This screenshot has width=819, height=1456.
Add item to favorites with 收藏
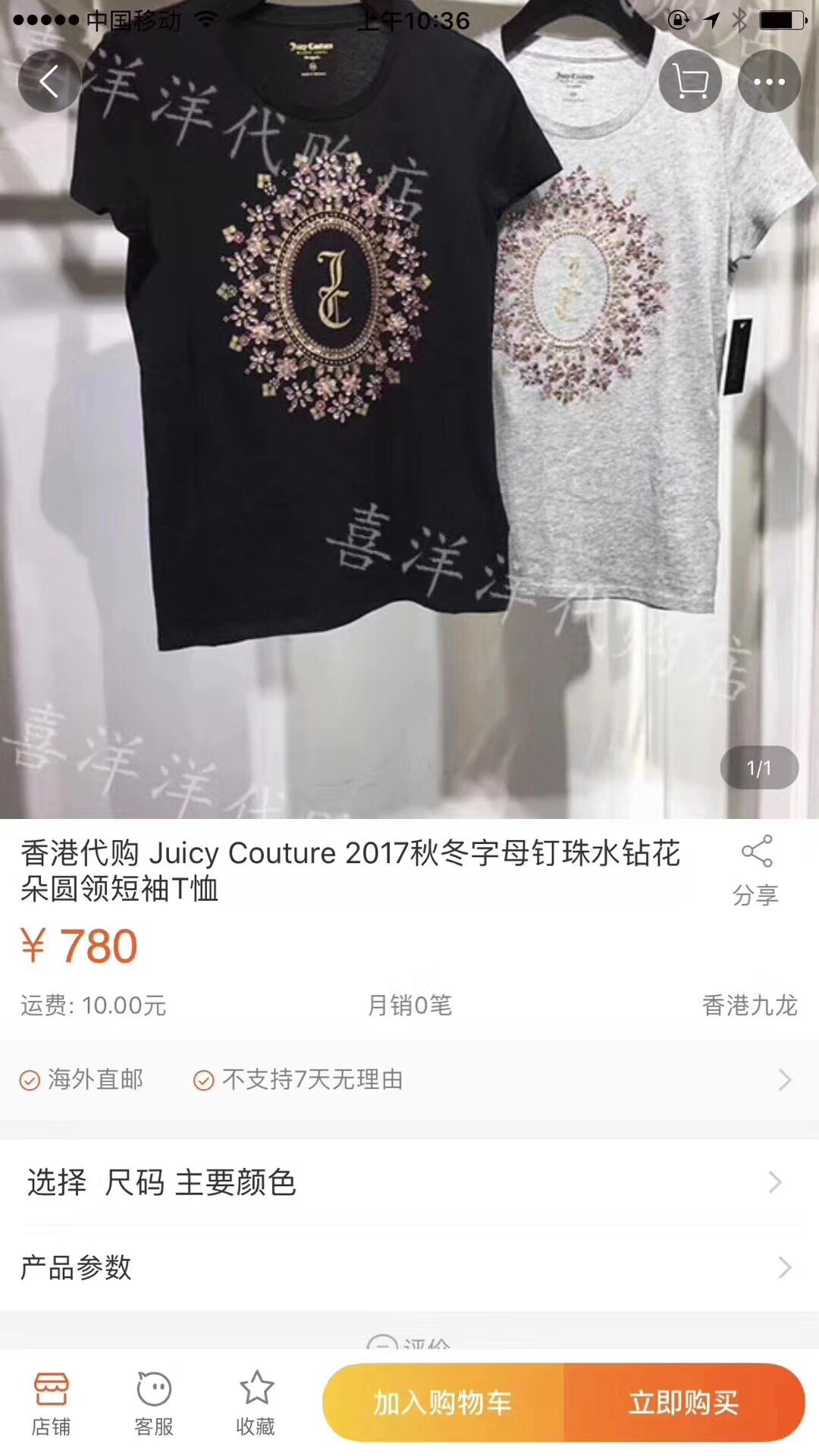pos(256,1404)
